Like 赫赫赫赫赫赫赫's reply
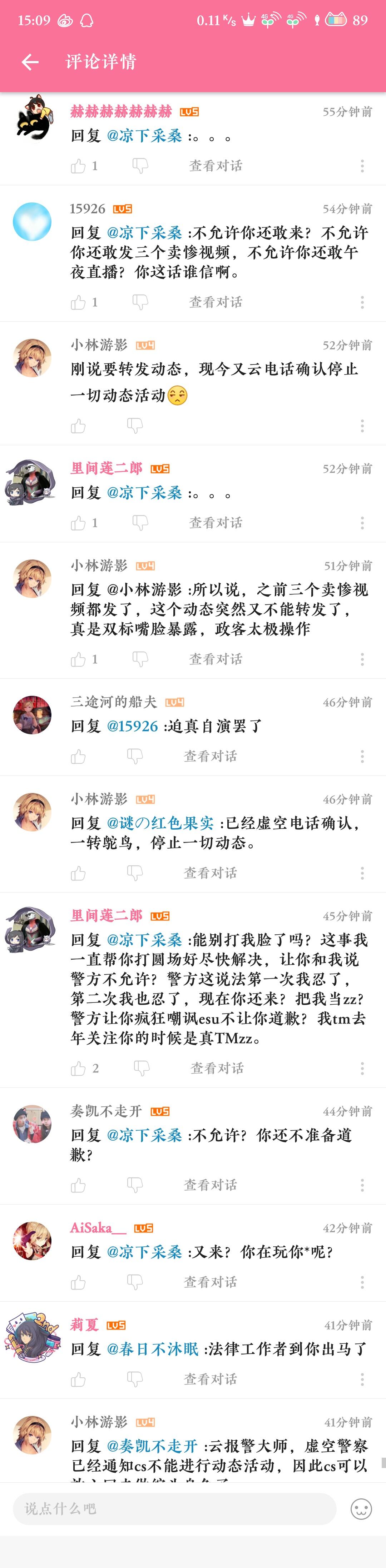 (x=78, y=166)
